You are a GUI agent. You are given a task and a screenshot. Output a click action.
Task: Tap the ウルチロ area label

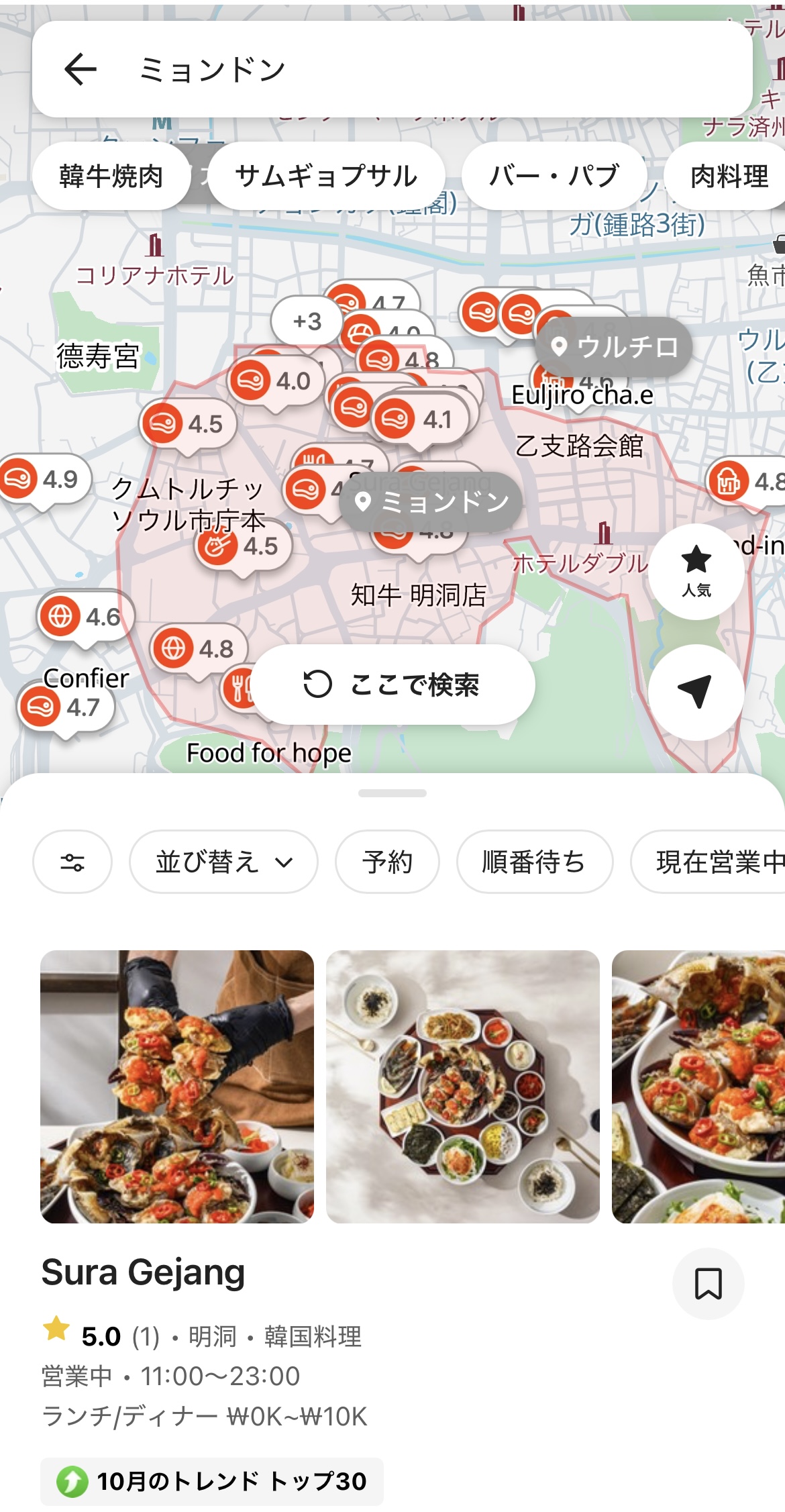coord(613,347)
